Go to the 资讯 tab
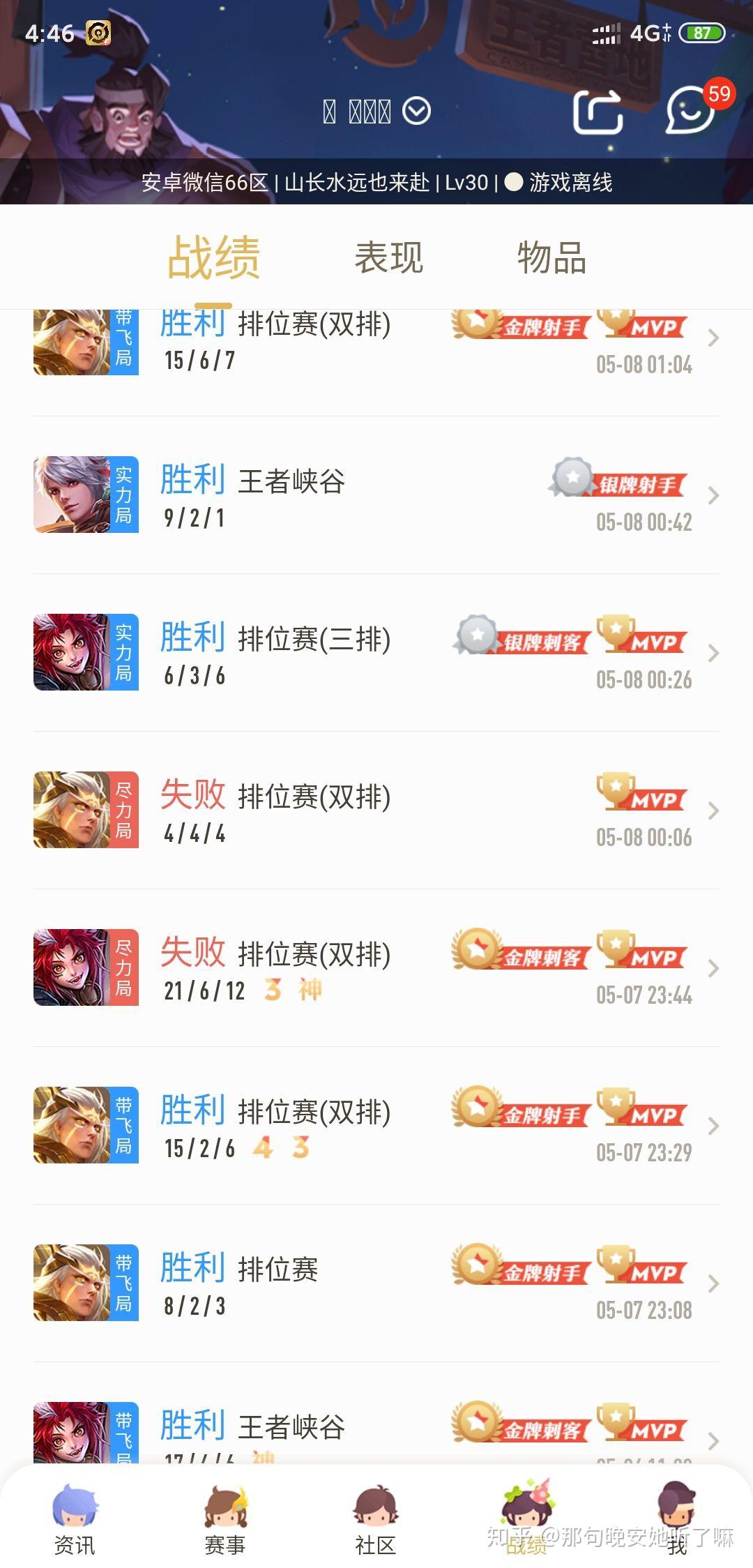This screenshot has height=1568, width=753. [75, 1521]
